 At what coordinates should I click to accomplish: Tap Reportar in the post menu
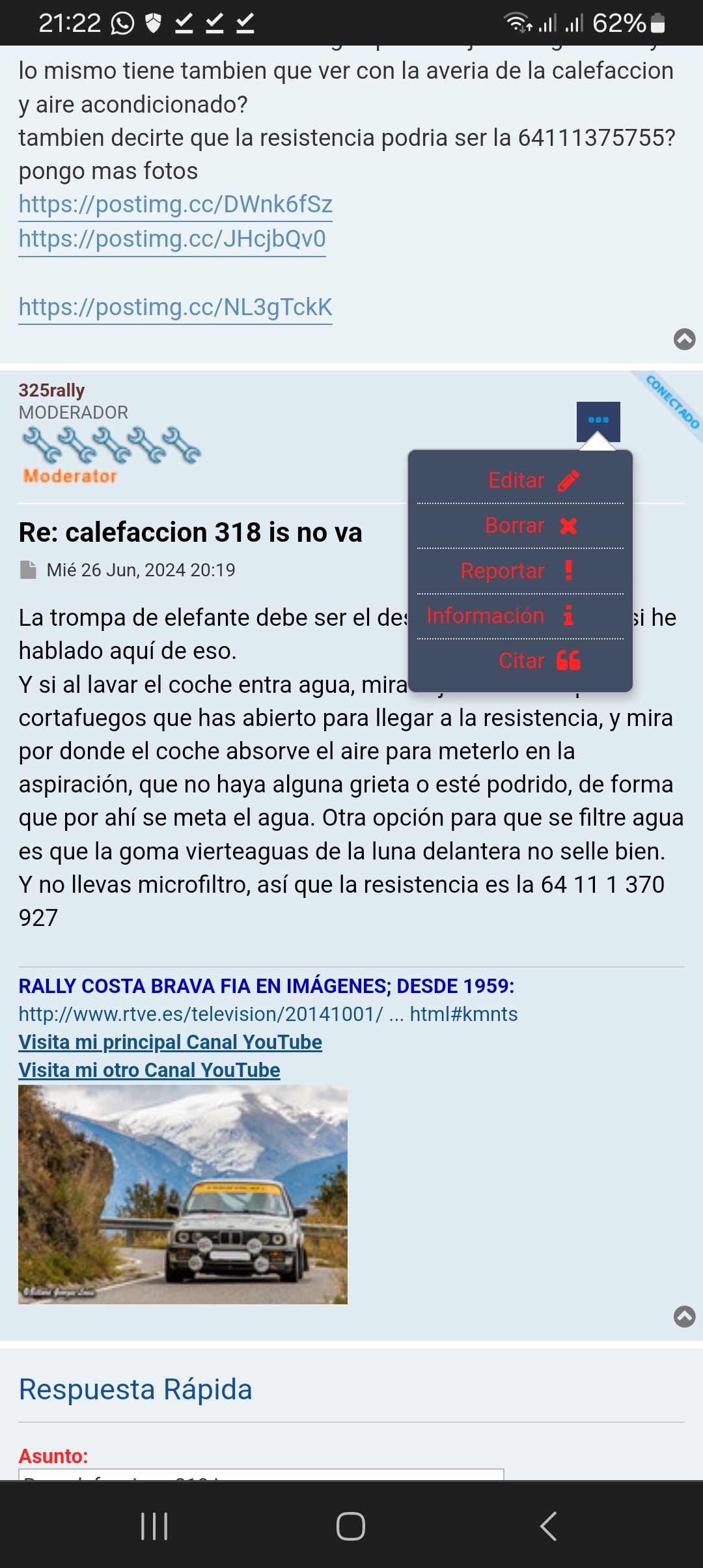tap(517, 570)
